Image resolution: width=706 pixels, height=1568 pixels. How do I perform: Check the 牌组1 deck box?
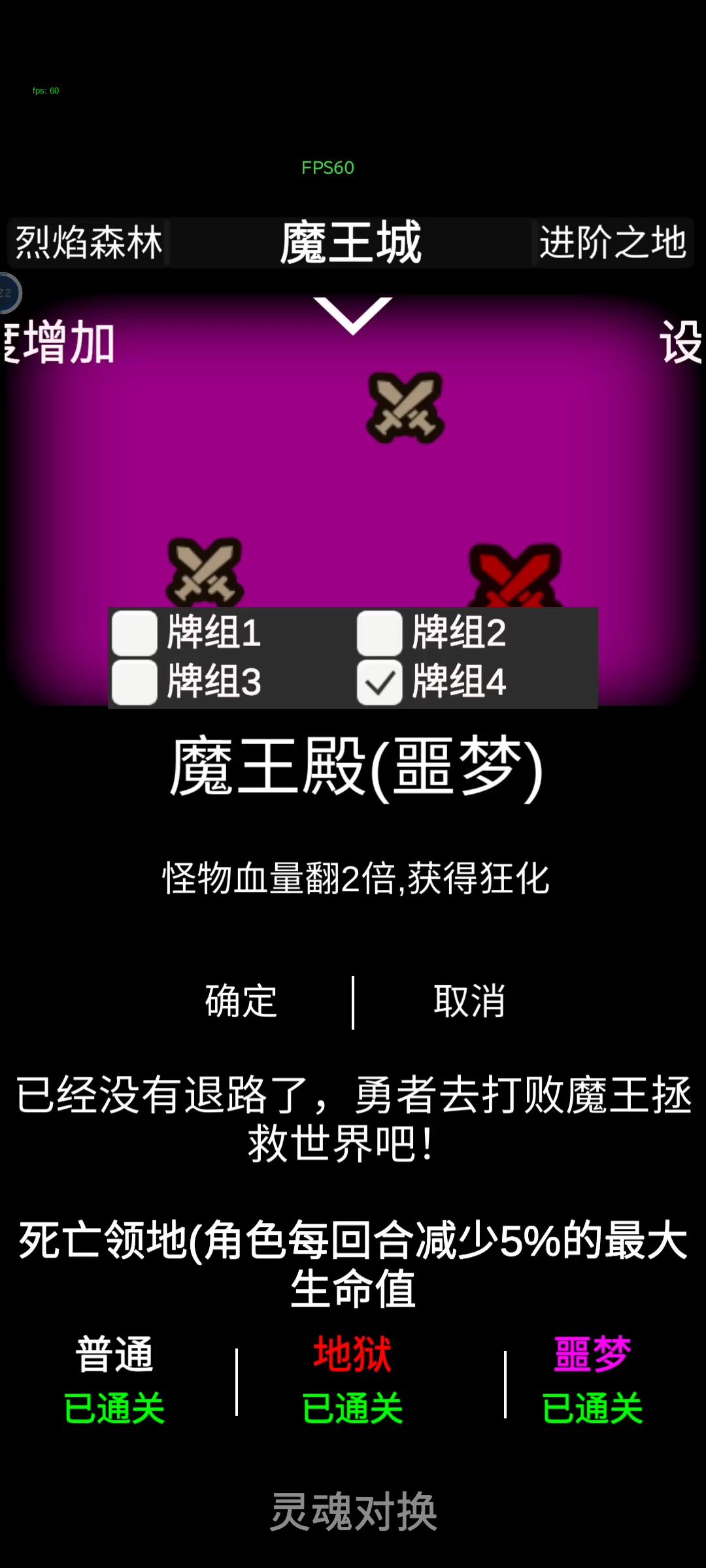click(x=135, y=632)
